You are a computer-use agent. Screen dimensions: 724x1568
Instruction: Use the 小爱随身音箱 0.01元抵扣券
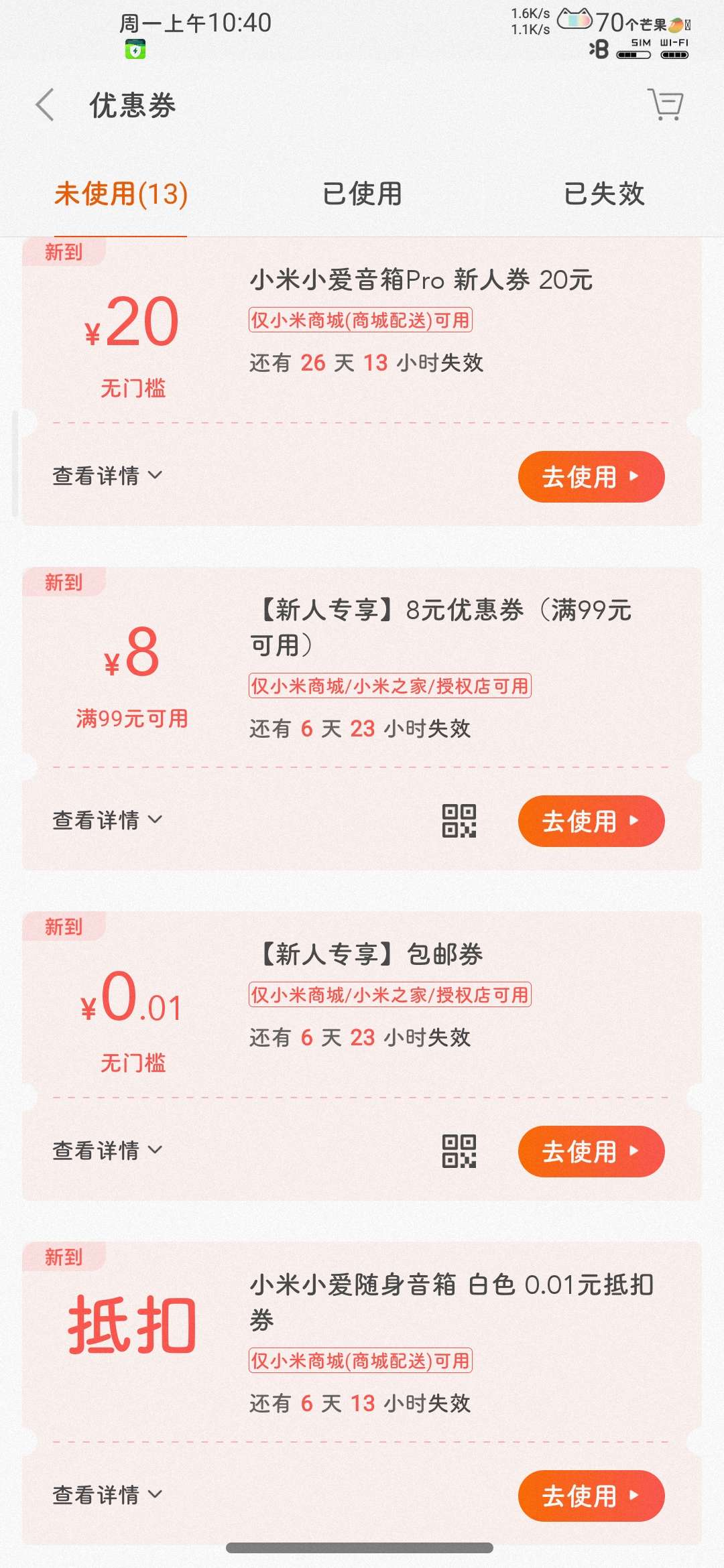point(591,1496)
